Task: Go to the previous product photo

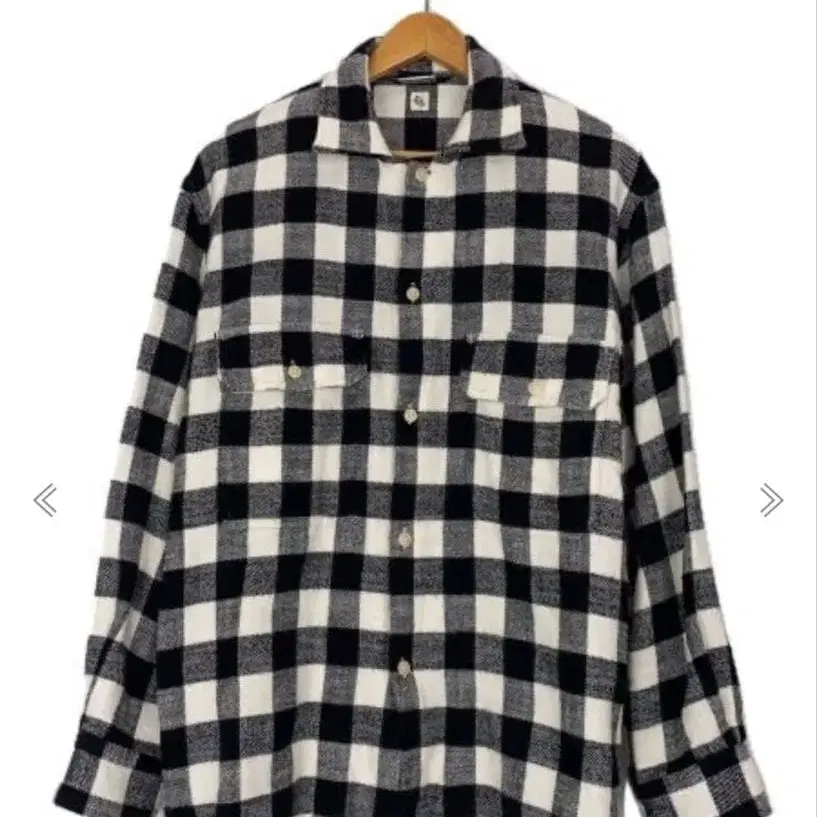Action: (x=45, y=500)
